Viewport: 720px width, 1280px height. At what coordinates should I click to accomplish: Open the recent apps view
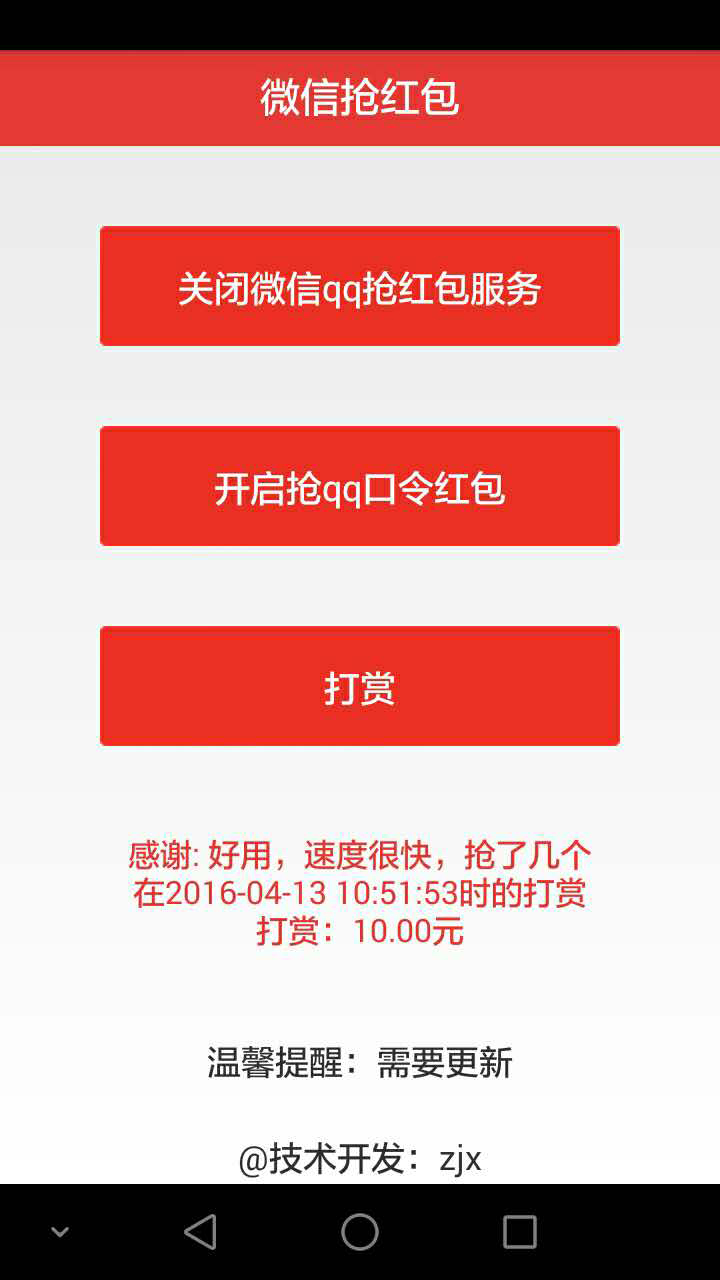pyautogui.click(x=520, y=1232)
